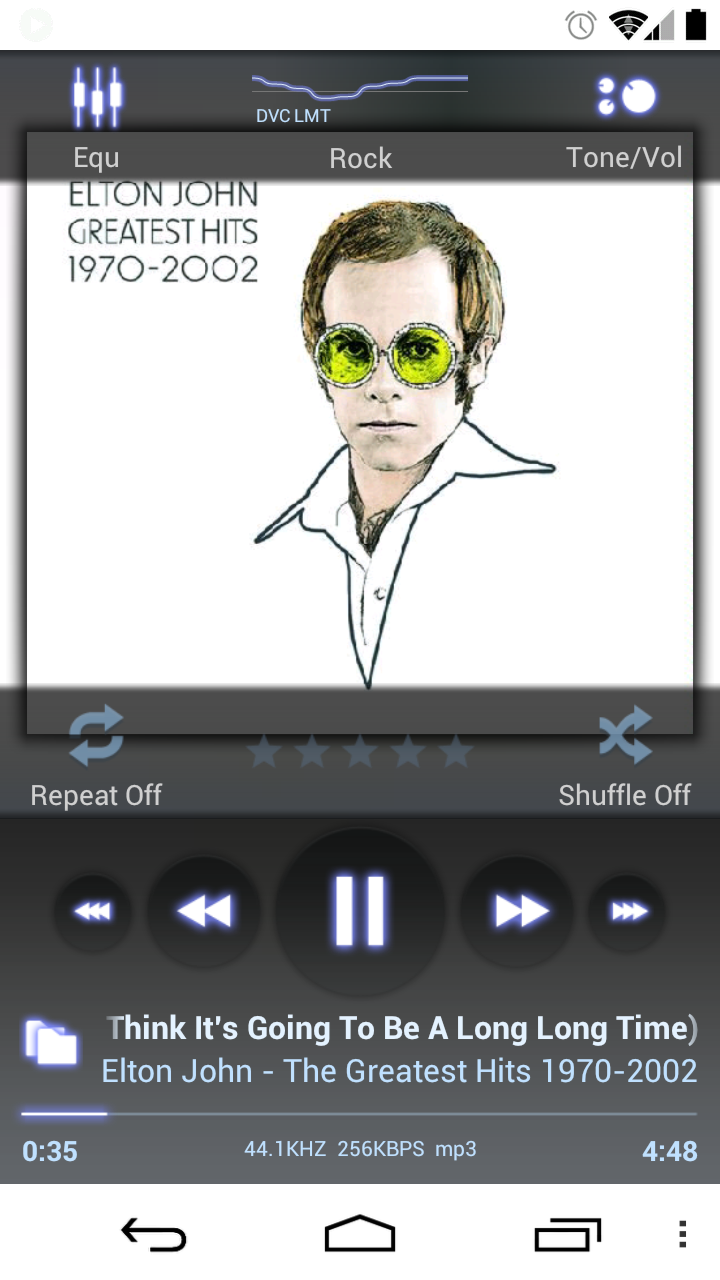Open the equalizer sliders icon
The height and width of the screenshot is (1280, 720).
pyautogui.click(x=97, y=97)
